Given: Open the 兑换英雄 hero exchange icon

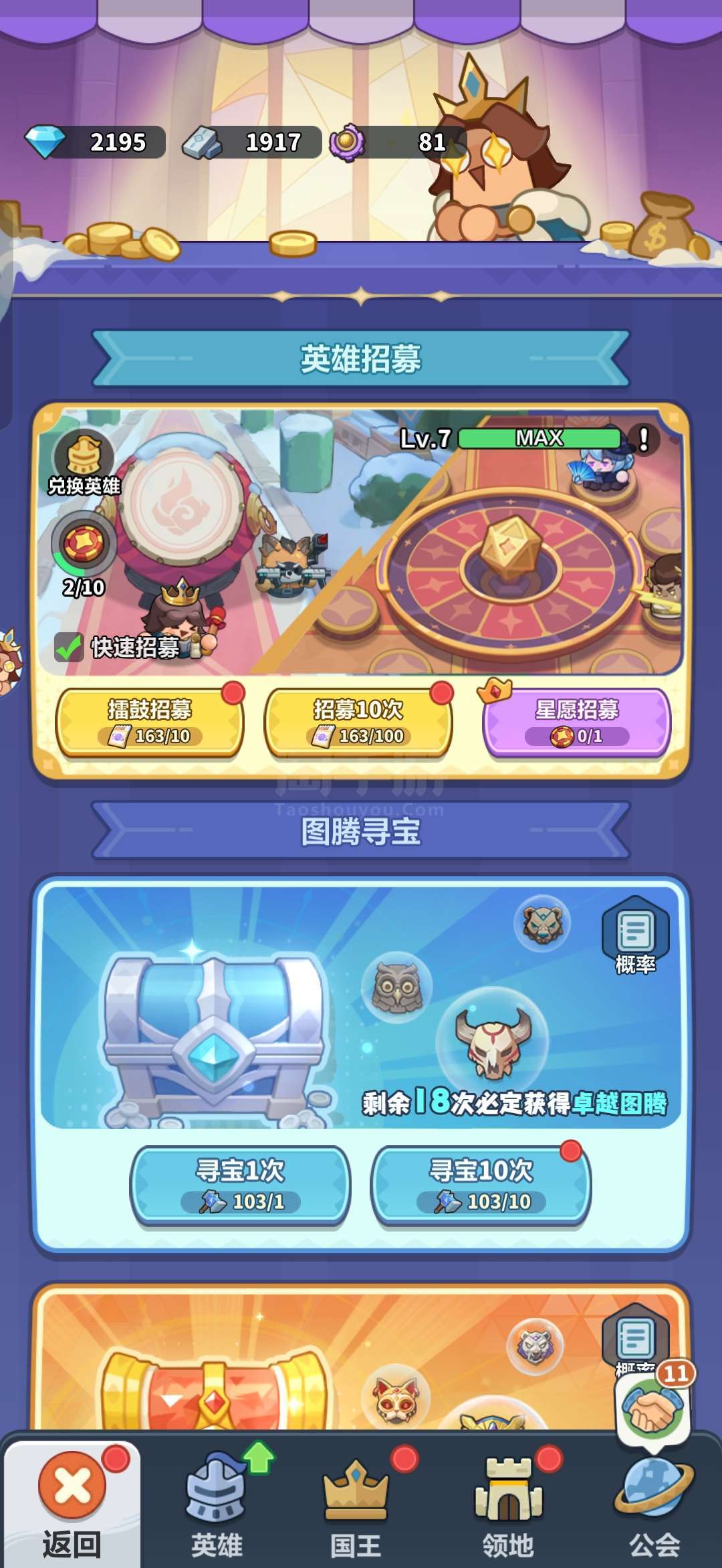Looking at the screenshot, I should [x=84, y=462].
